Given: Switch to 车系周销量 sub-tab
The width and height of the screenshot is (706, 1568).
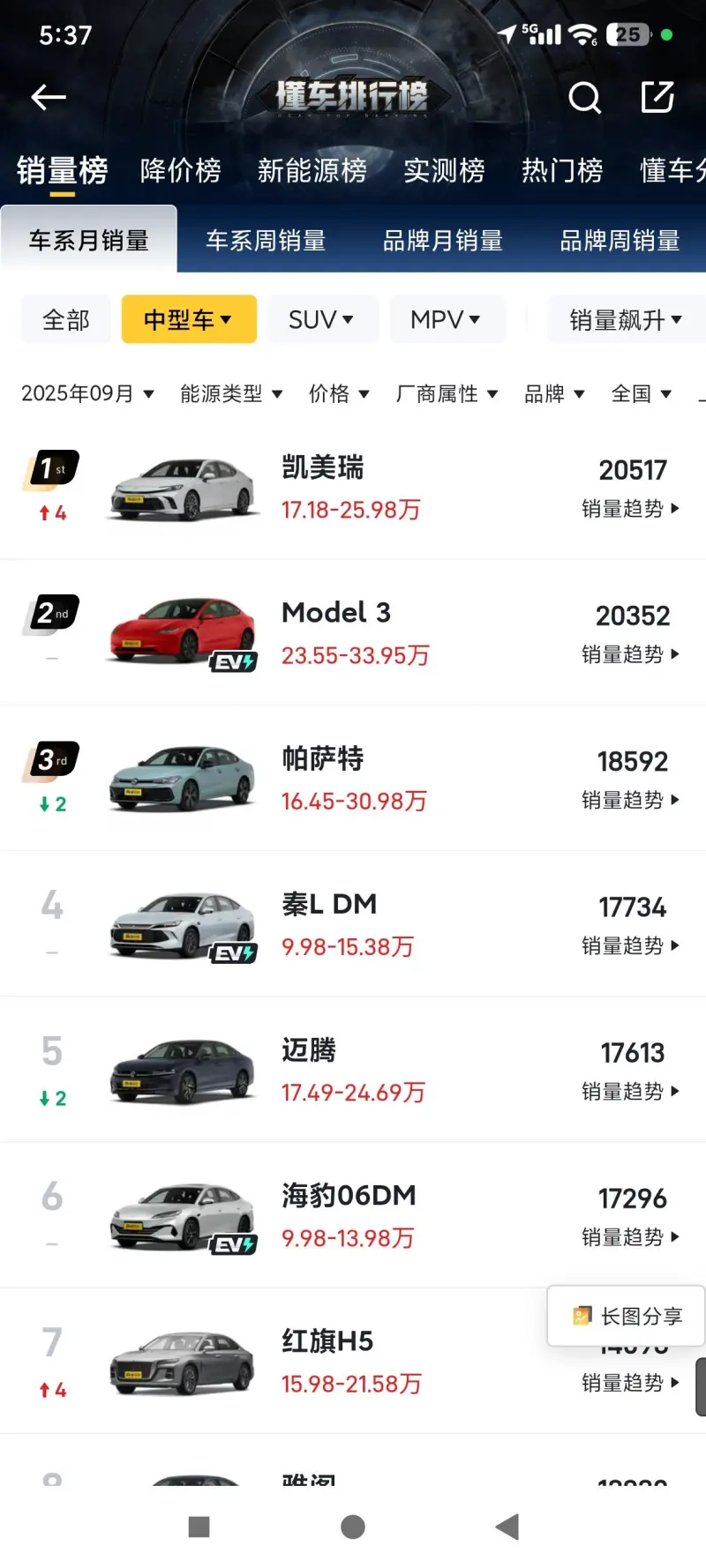Looking at the screenshot, I should tap(266, 240).
